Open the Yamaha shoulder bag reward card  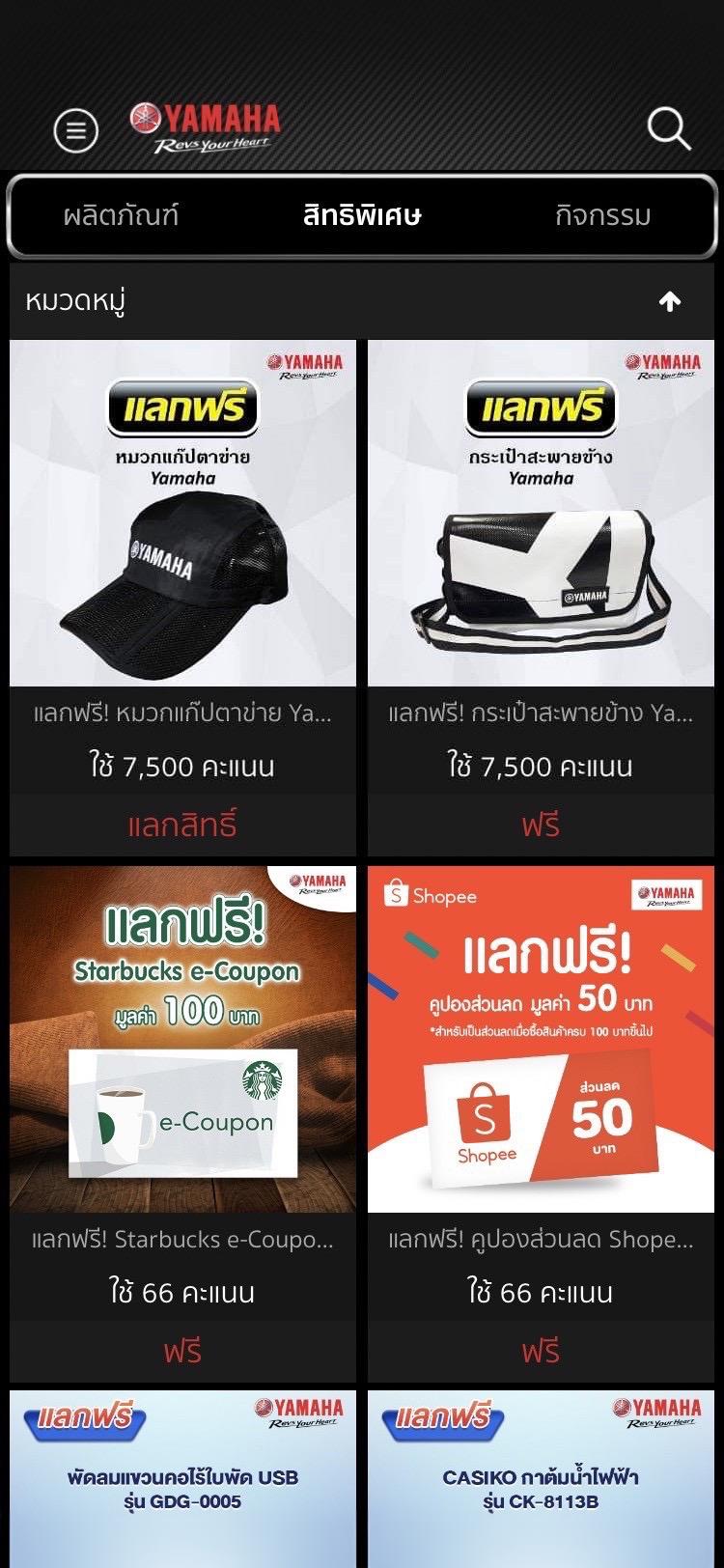click(x=541, y=513)
